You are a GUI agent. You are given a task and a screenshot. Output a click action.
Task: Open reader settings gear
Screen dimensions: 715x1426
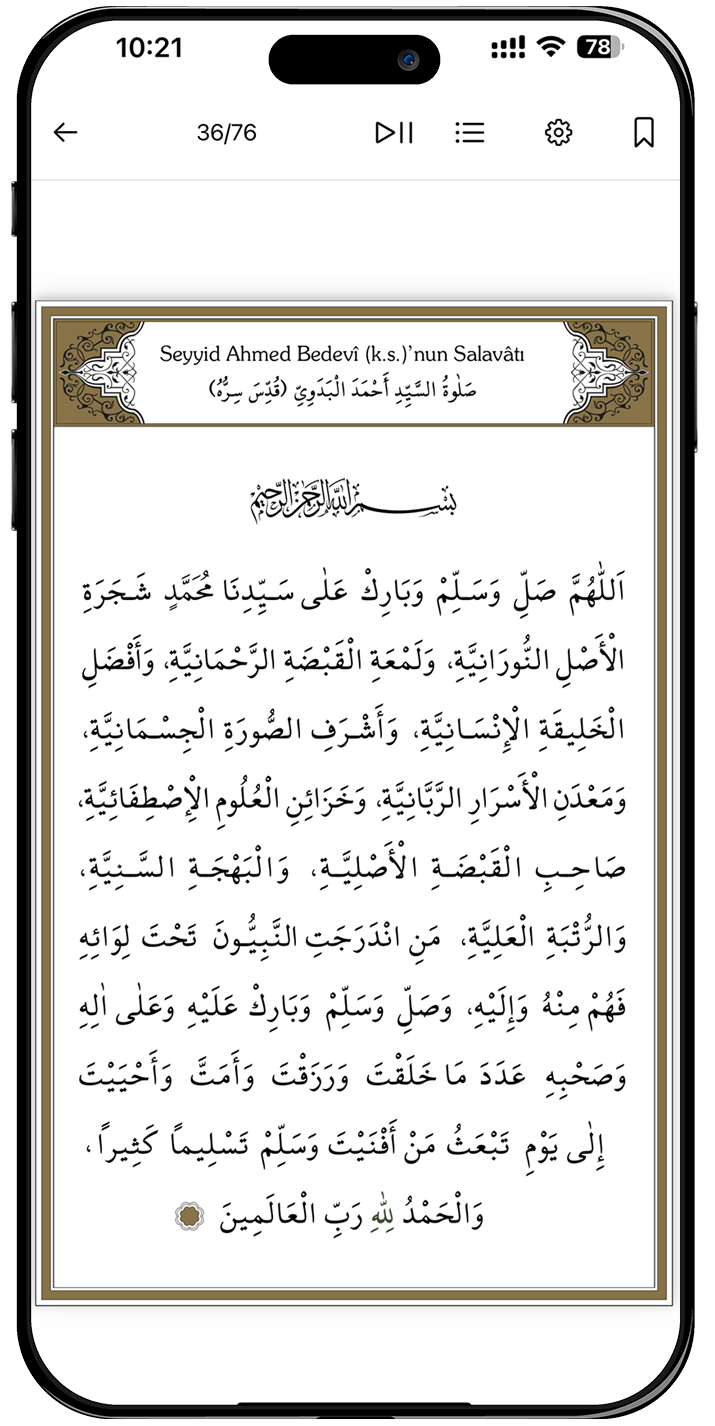point(558,133)
